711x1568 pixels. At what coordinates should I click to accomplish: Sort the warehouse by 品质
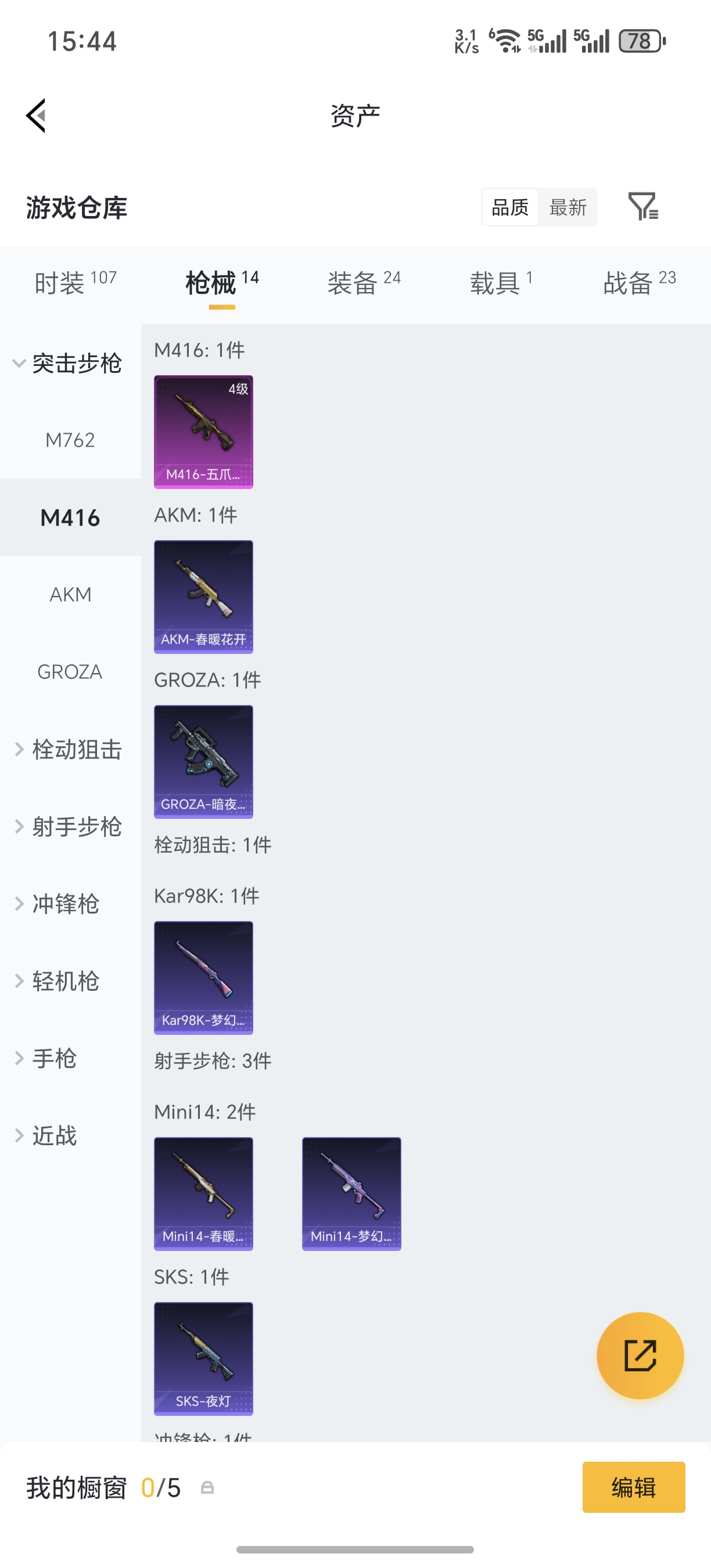[x=509, y=207]
